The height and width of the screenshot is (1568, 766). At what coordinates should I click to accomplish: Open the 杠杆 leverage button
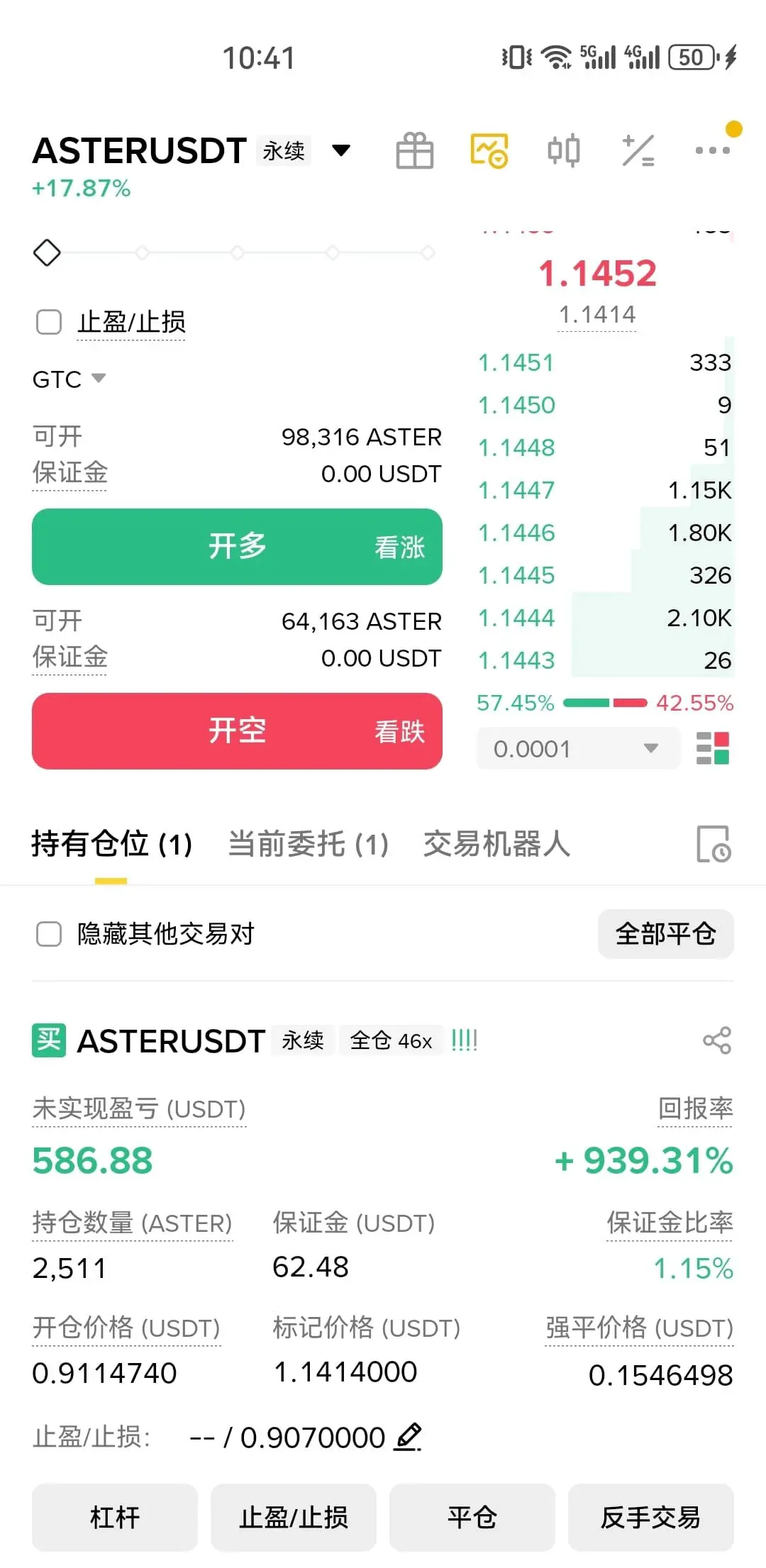click(x=115, y=1518)
